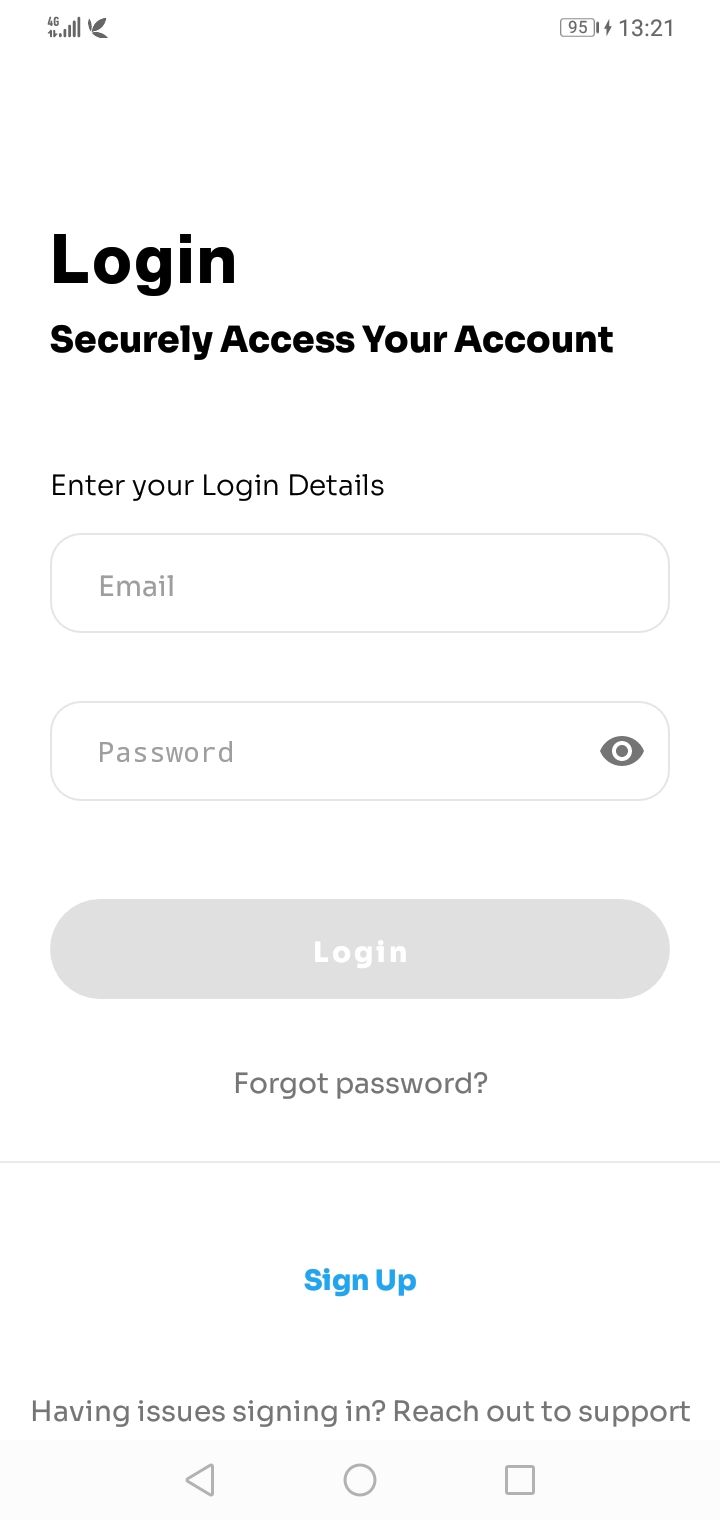Tap the Email input field
This screenshot has height=1520, width=720.
[x=360, y=584]
